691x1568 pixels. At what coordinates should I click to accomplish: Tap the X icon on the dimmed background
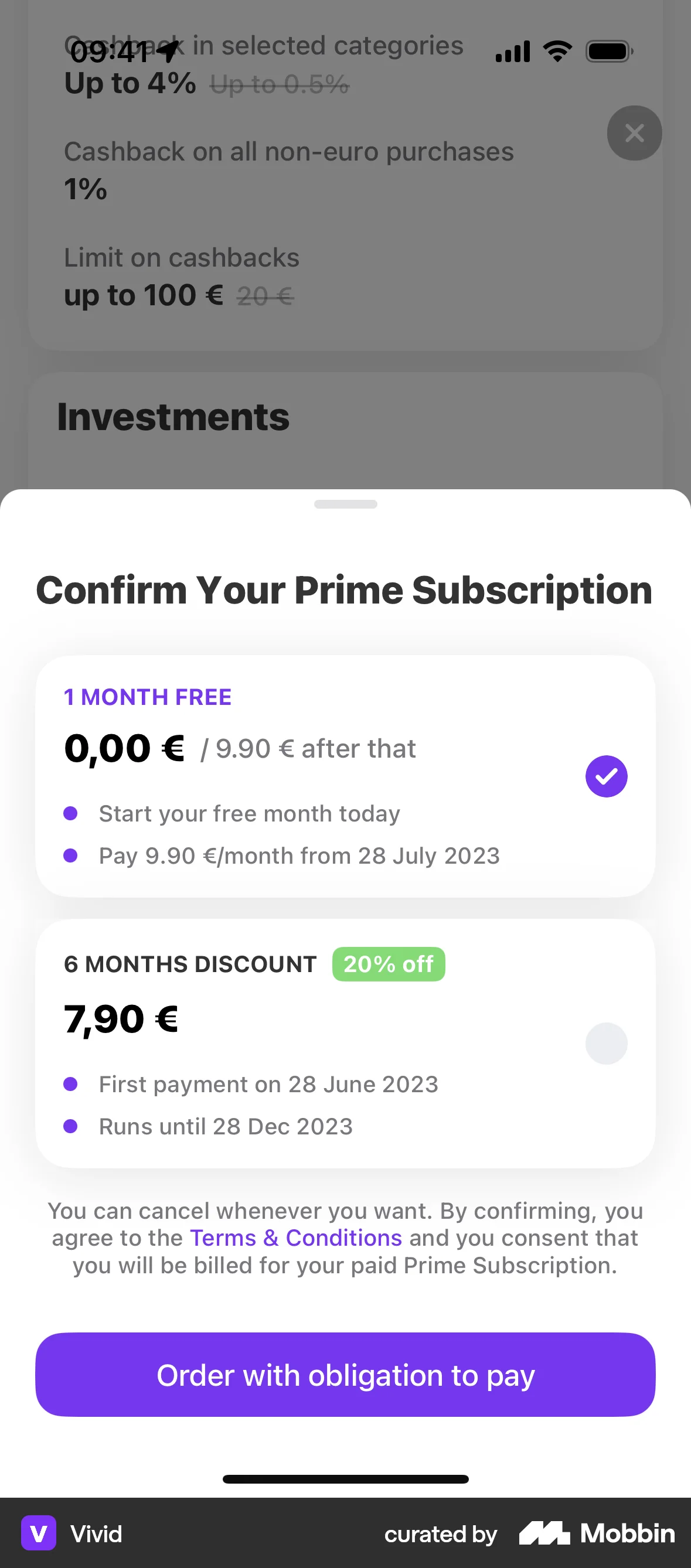(634, 134)
